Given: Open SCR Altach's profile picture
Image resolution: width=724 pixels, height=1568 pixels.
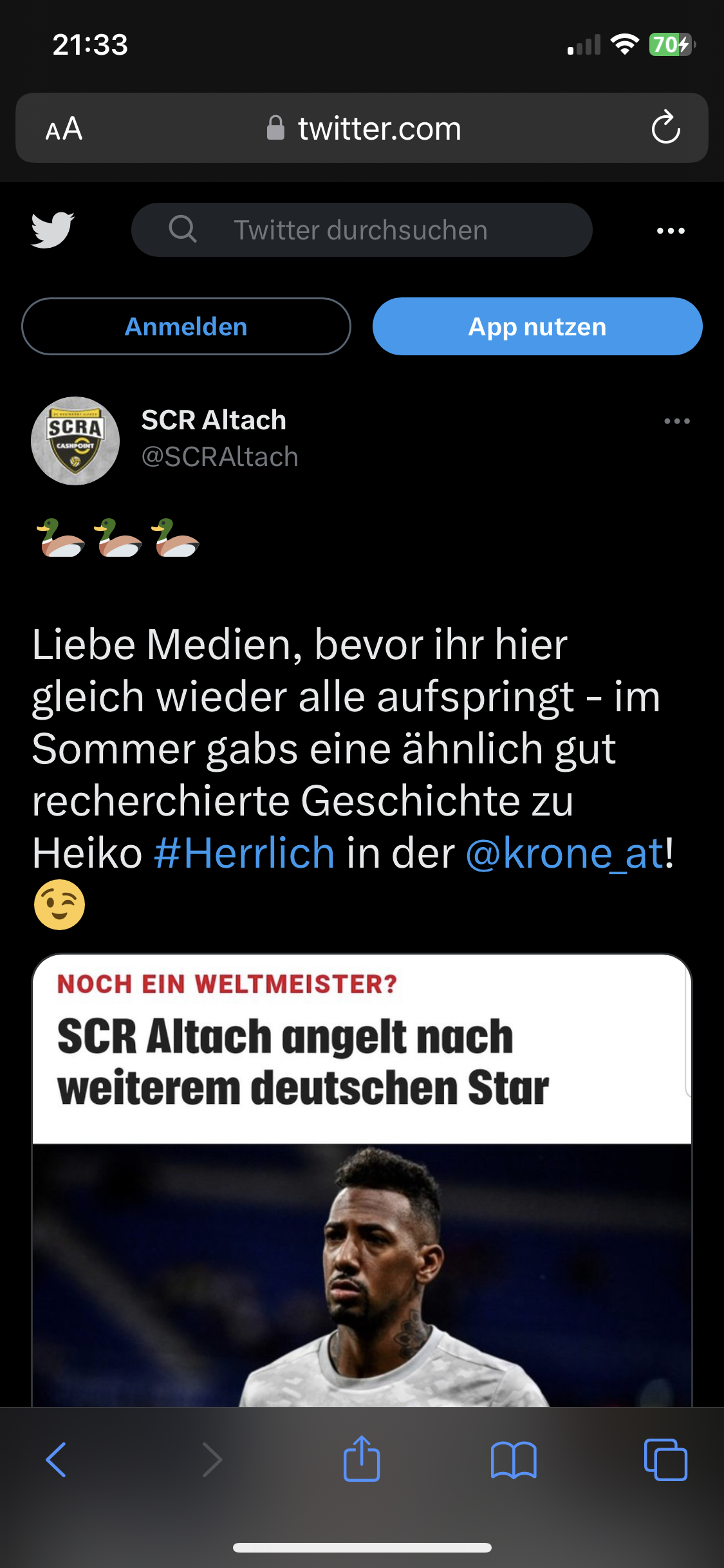Looking at the screenshot, I should tap(75, 440).
